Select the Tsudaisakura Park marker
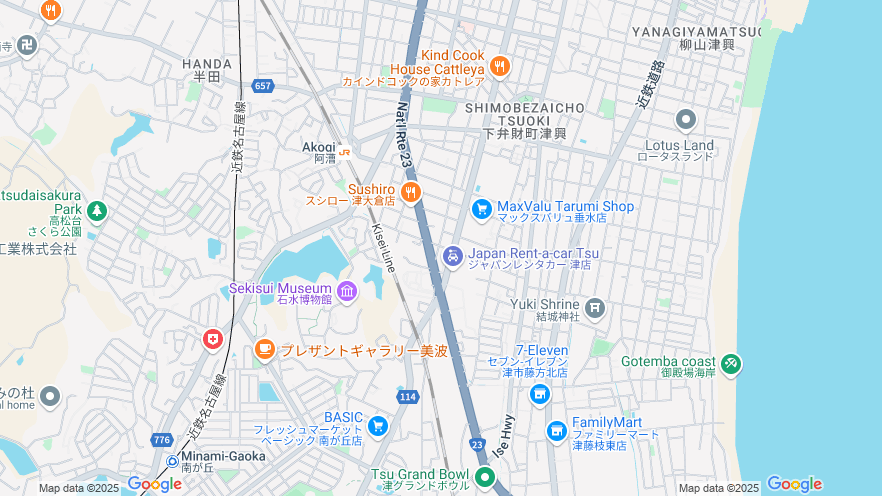Image resolution: width=882 pixels, height=496 pixels. [x=96, y=211]
